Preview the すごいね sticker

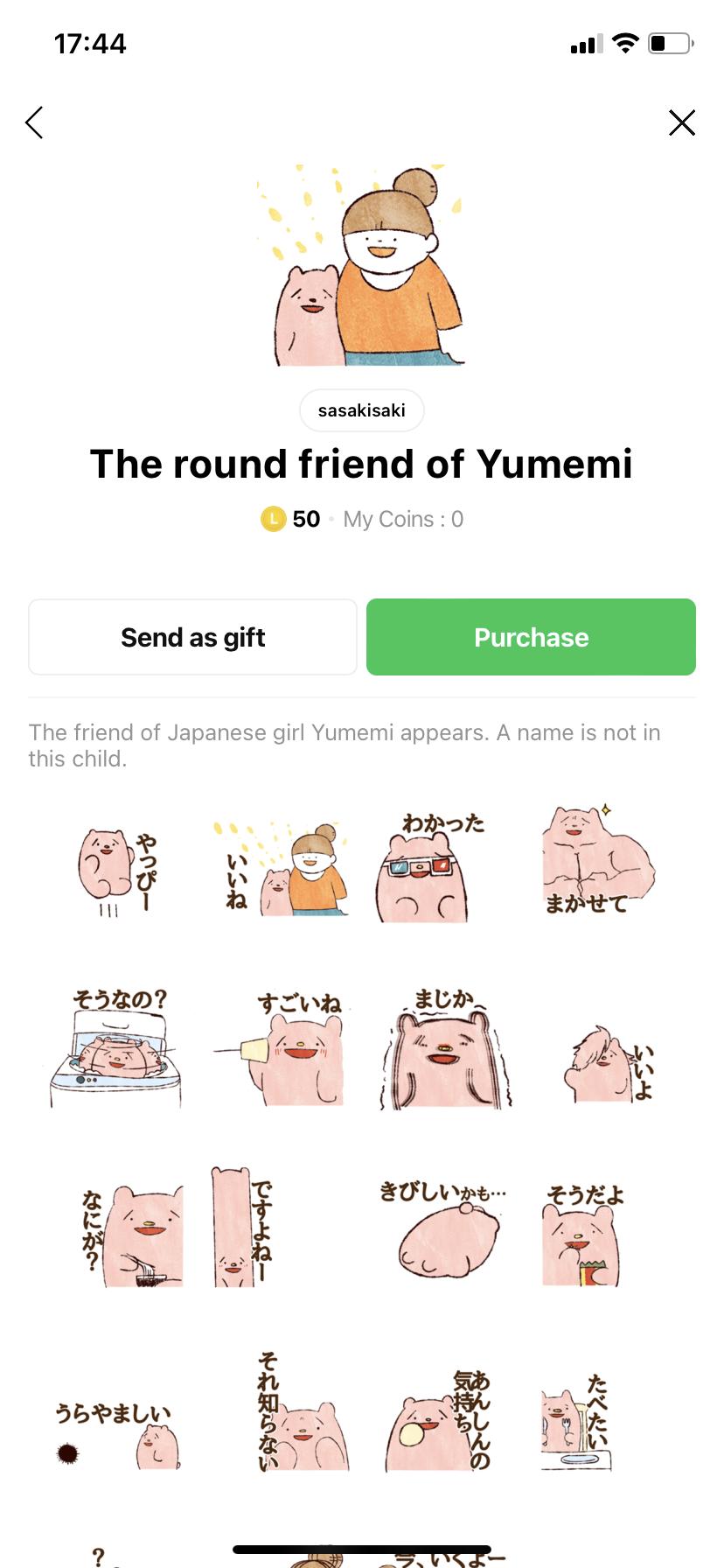tap(281, 1050)
